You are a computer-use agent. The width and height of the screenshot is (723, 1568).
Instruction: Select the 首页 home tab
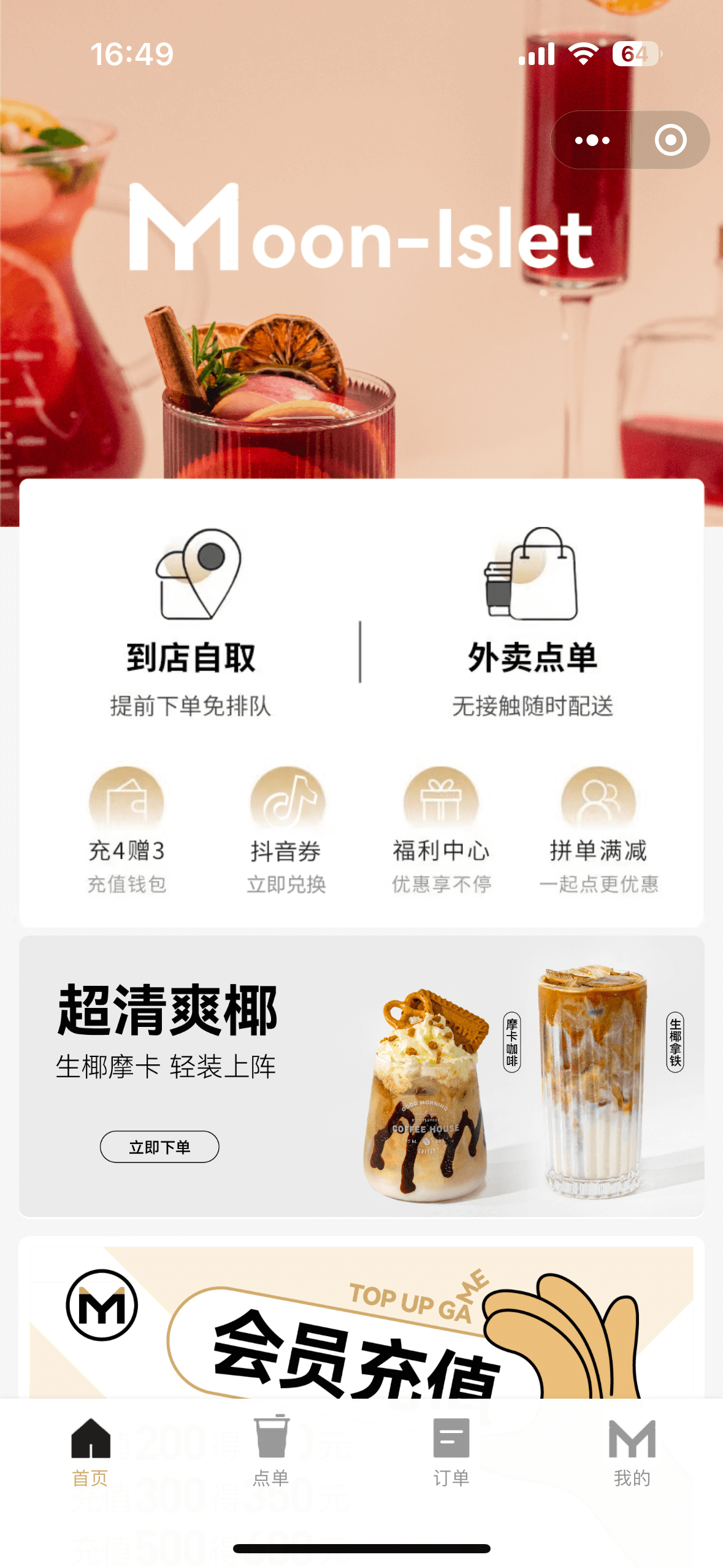pyautogui.click(x=90, y=1451)
